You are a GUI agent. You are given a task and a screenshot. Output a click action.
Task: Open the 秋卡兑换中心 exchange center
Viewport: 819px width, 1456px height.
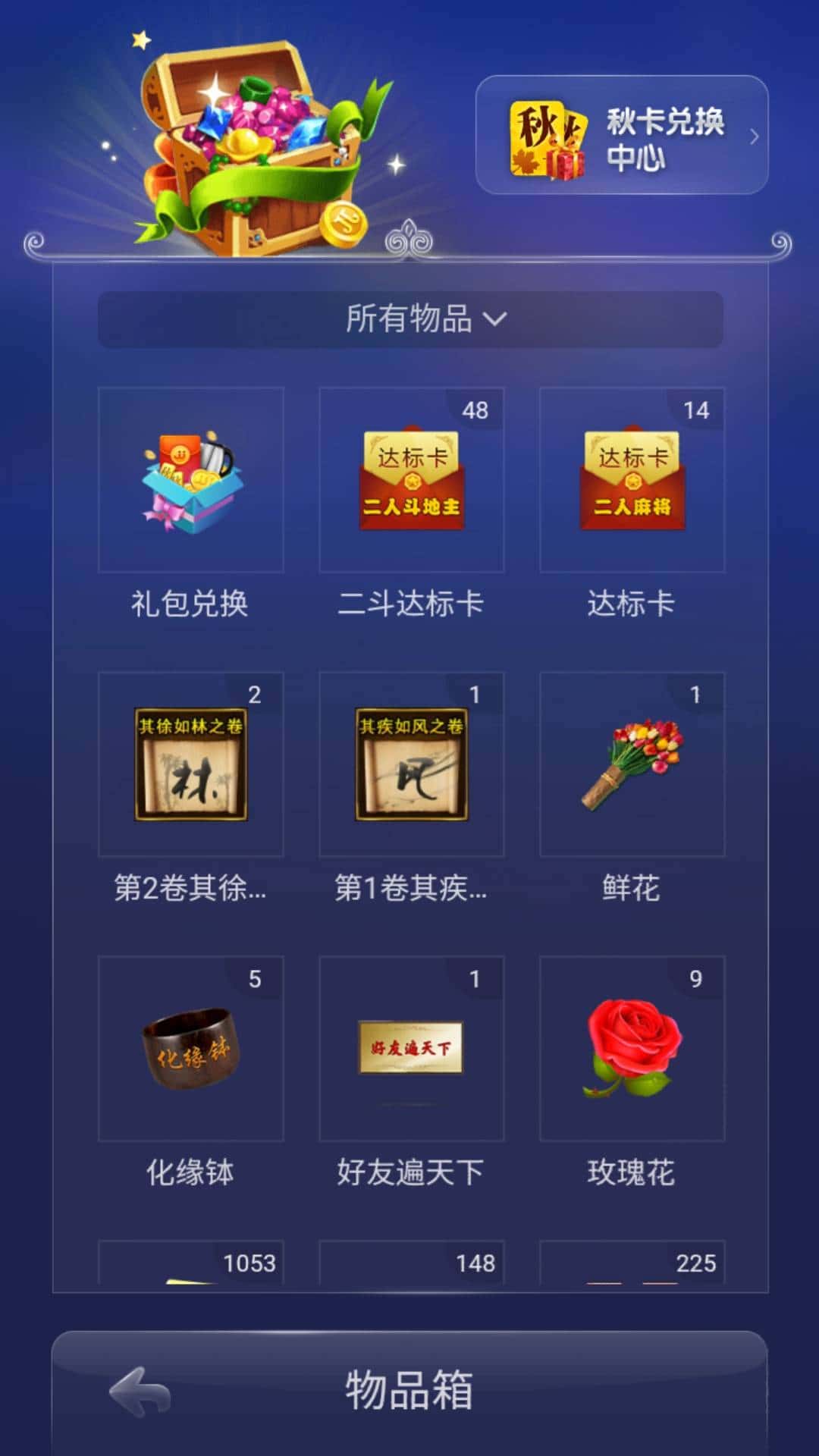click(621, 136)
